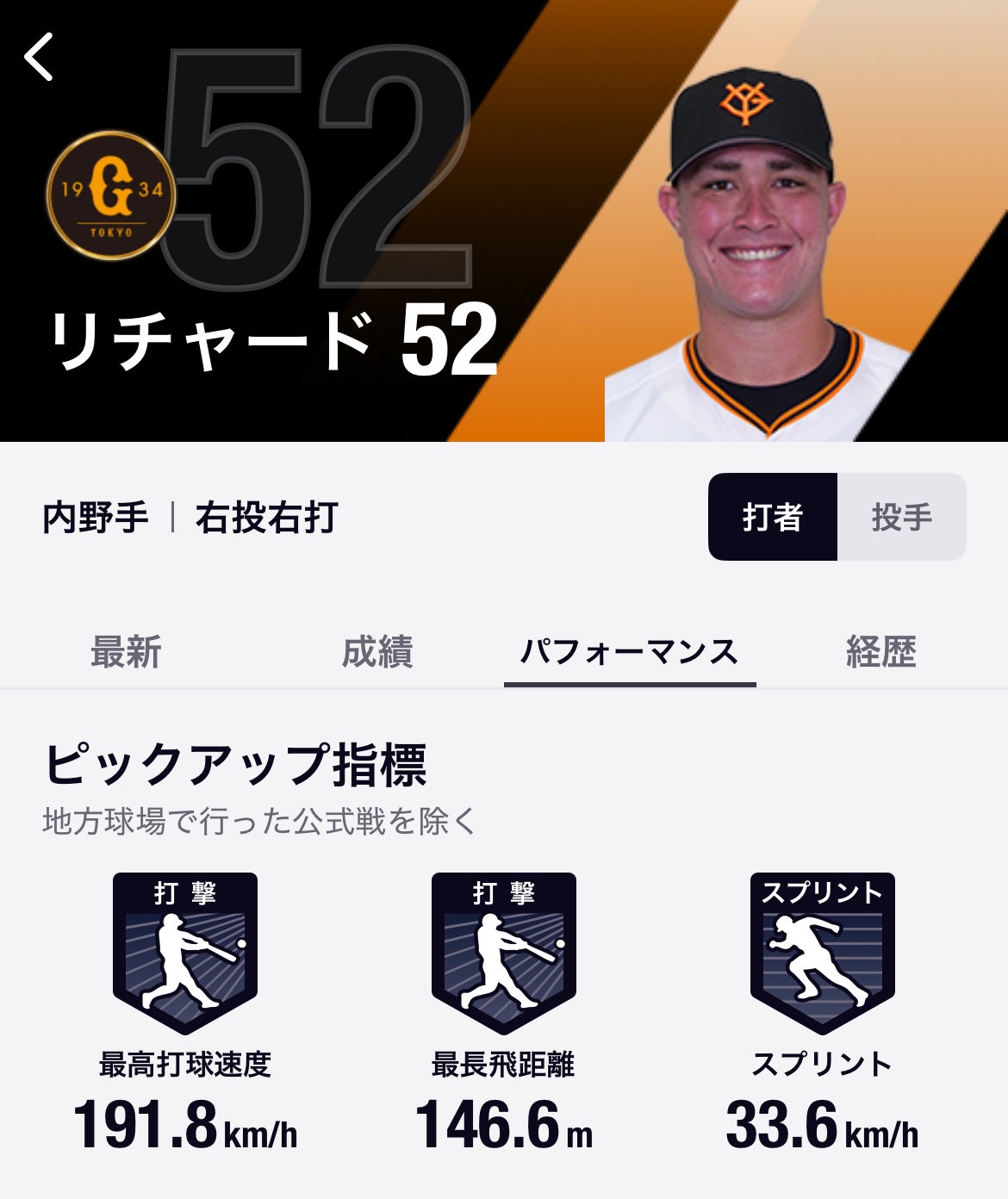Open the 最高打球速度 metric card
Image resolution: width=1008 pixels, height=1199 pixels.
pyautogui.click(x=185, y=1012)
